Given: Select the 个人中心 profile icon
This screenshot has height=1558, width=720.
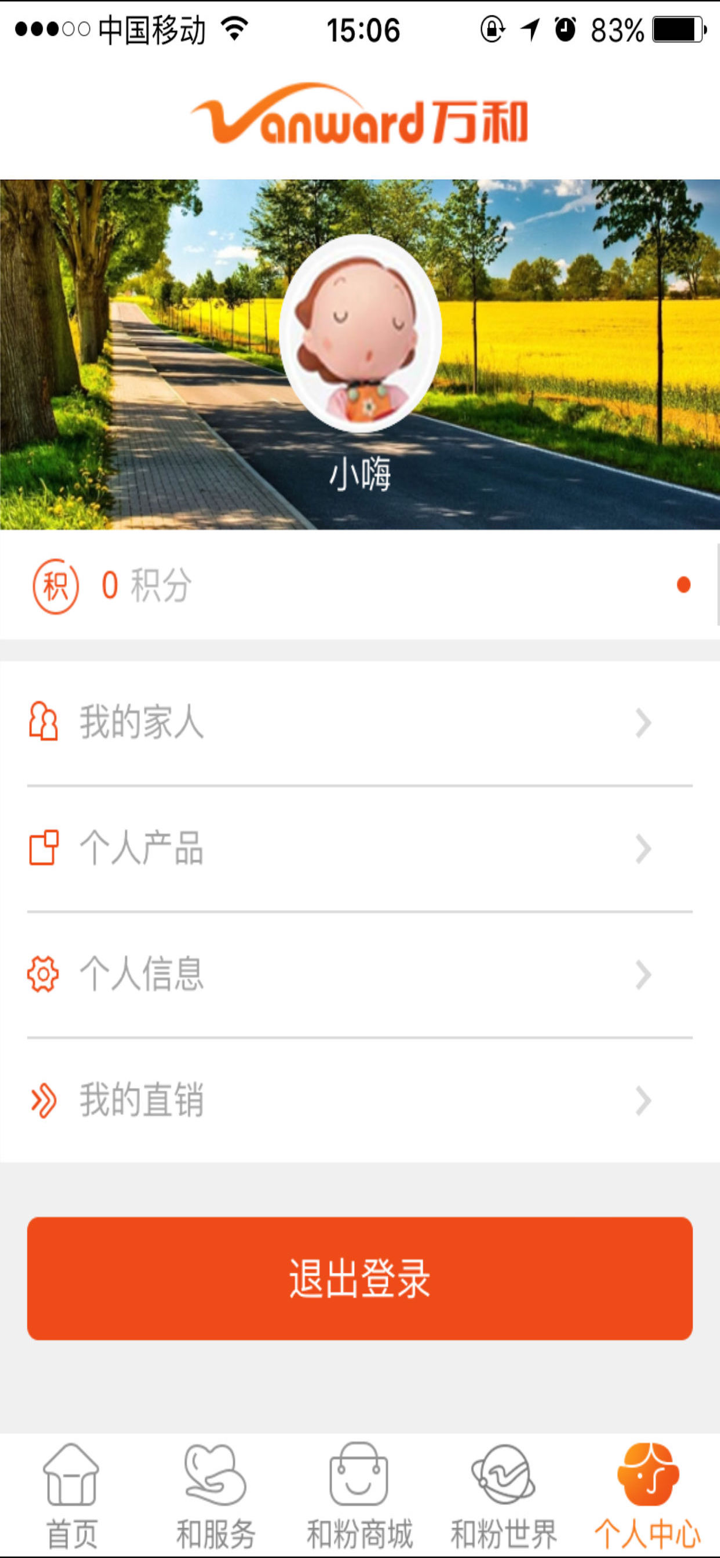Looking at the screenshot, I should pyautogui.click(x=648, y=1475).
